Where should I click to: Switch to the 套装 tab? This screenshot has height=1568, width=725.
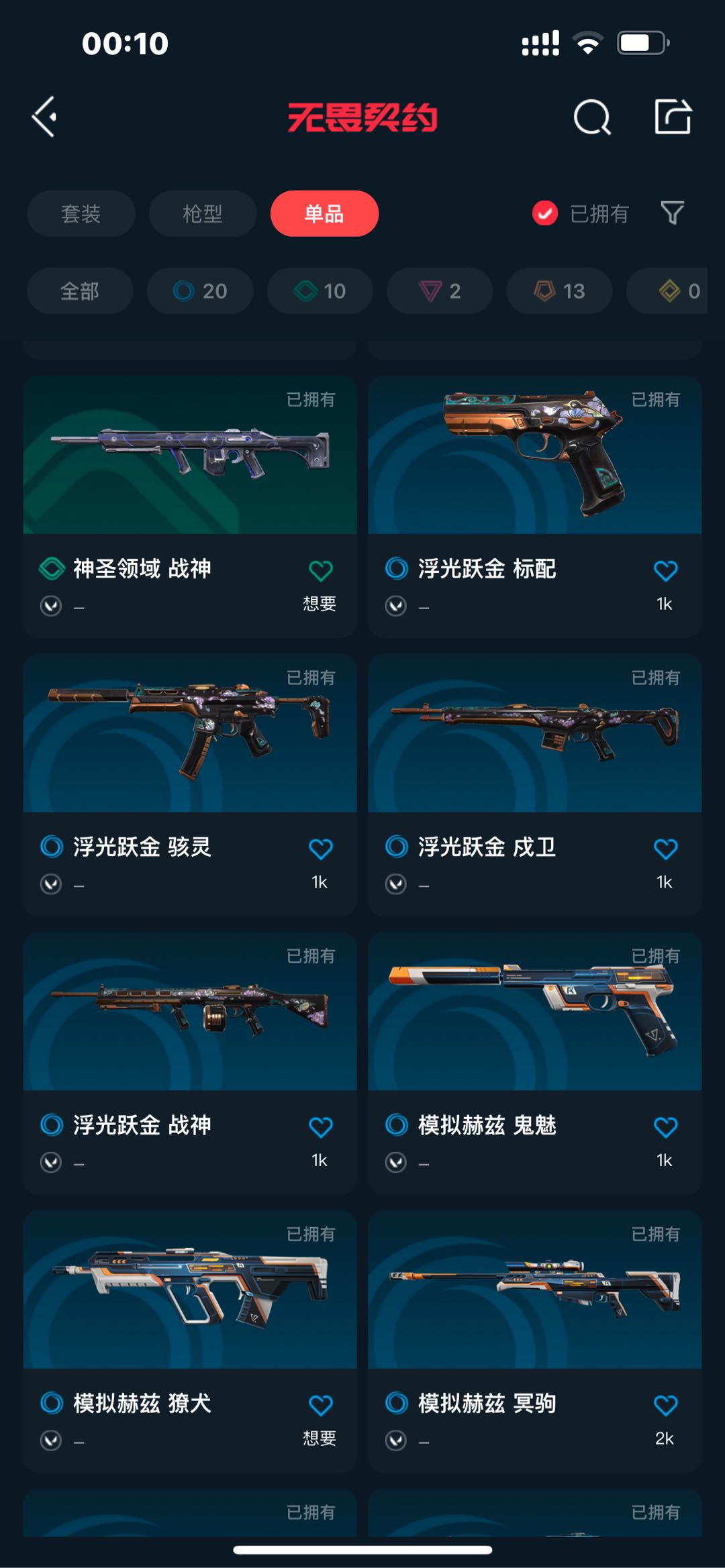[81, 213]
